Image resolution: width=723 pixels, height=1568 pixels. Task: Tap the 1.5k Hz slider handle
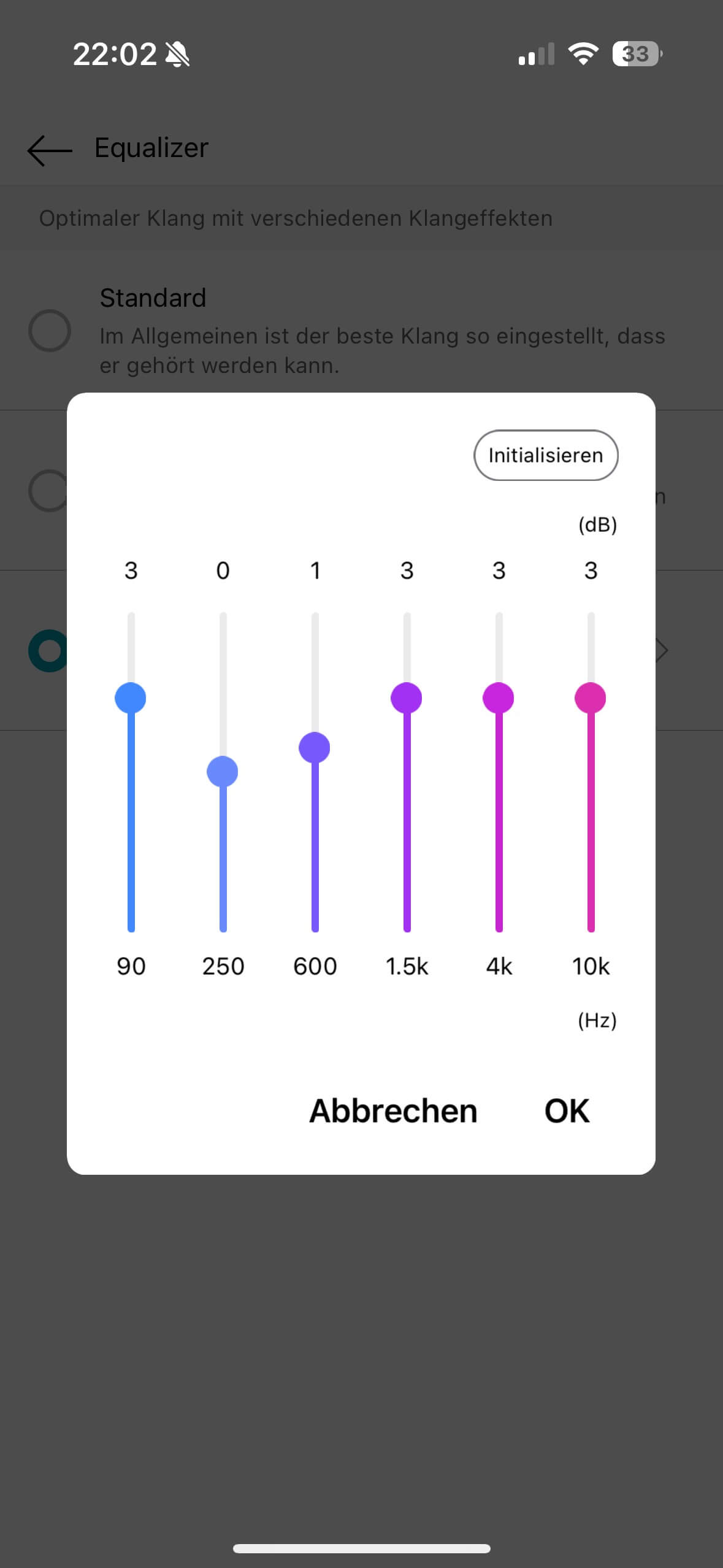407,698
